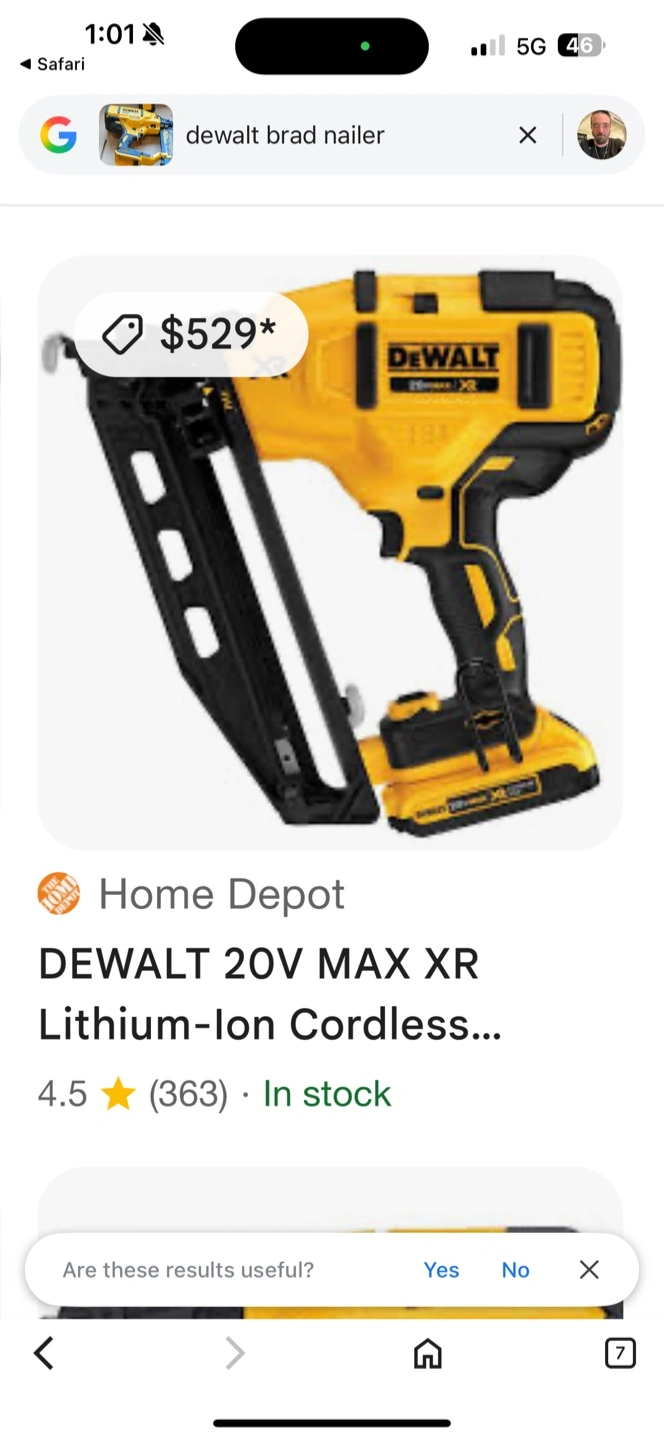Clear the search query with the X
This screenshot has width=664, height=1440.
click(528, 135)
